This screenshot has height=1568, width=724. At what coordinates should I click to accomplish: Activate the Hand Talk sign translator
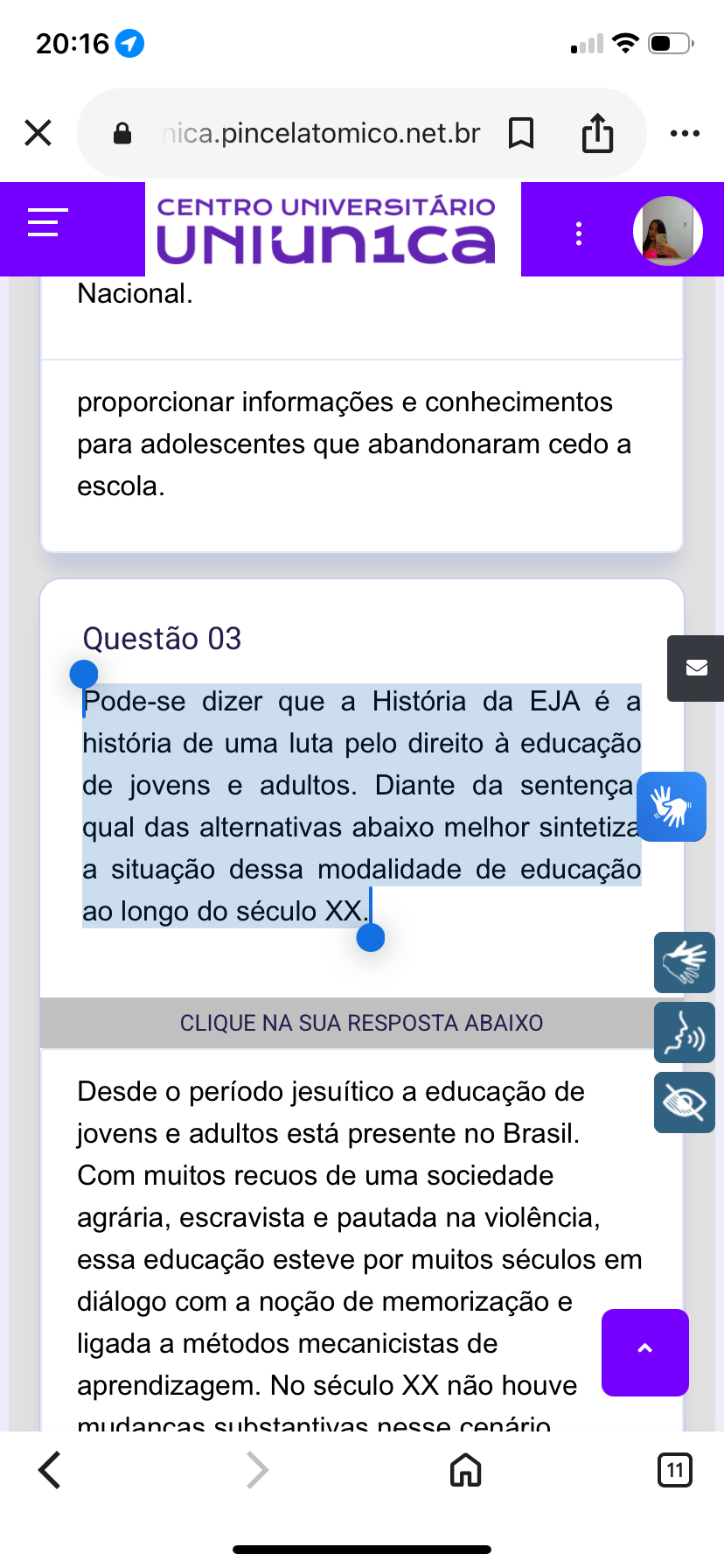point(672,806)
